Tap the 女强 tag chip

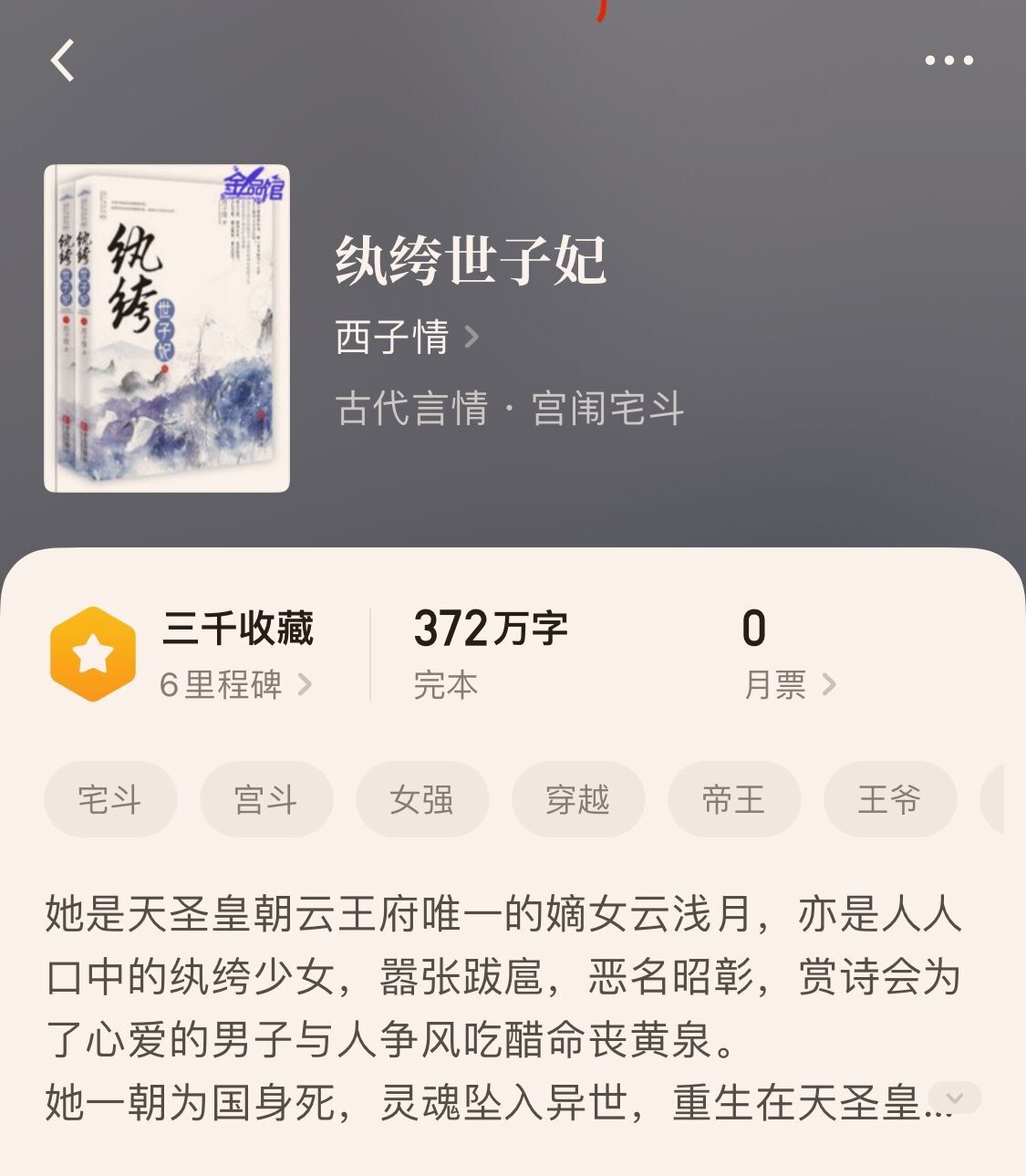(x=421, y=799)
